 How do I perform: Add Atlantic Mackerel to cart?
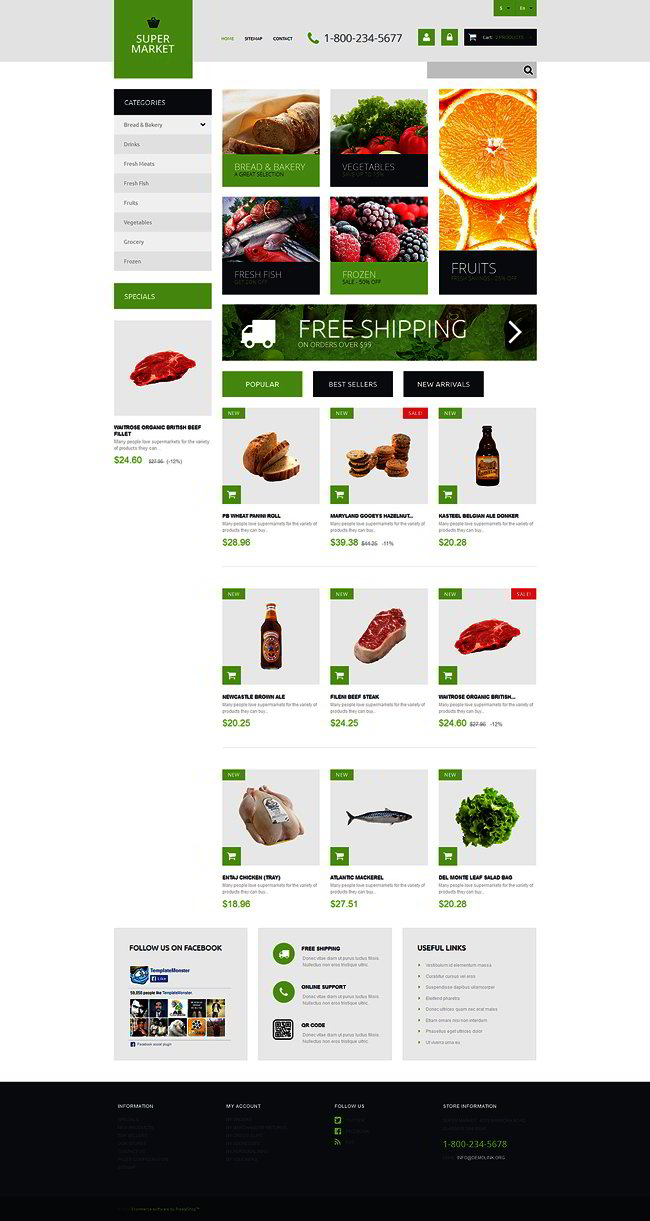pyautogui.click(x=339, y=856)
